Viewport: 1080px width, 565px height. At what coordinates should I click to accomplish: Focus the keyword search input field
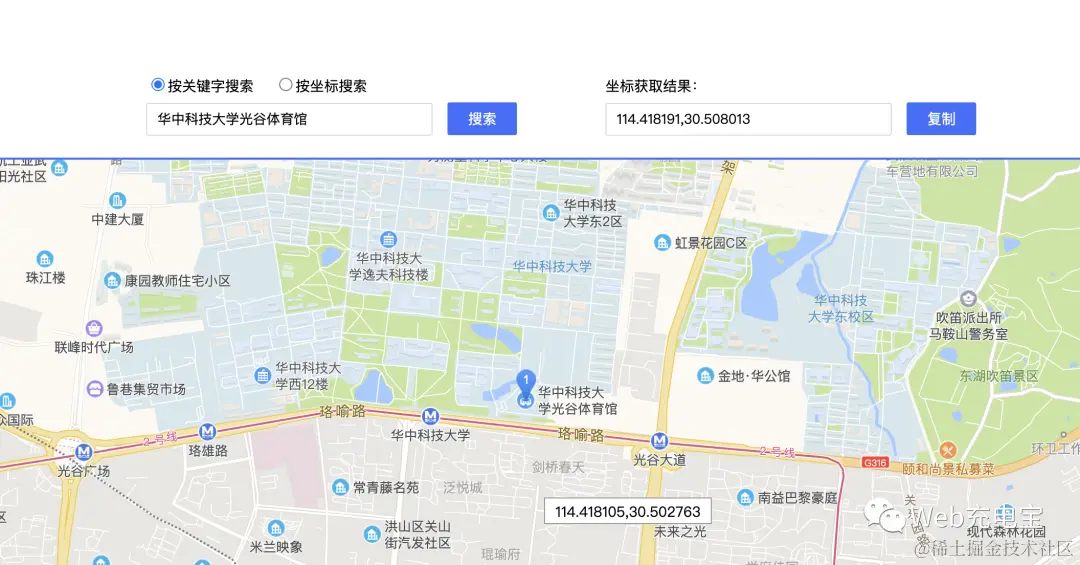289,119
